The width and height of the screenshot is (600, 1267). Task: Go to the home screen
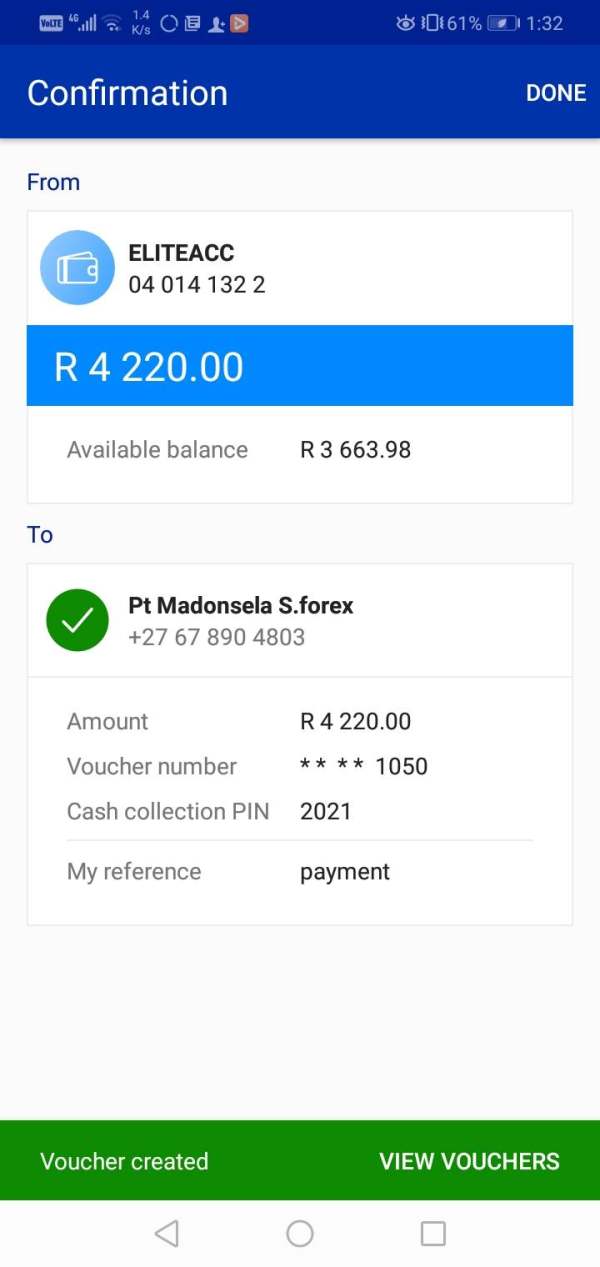pyautogui.click(x=300, y=1233)
